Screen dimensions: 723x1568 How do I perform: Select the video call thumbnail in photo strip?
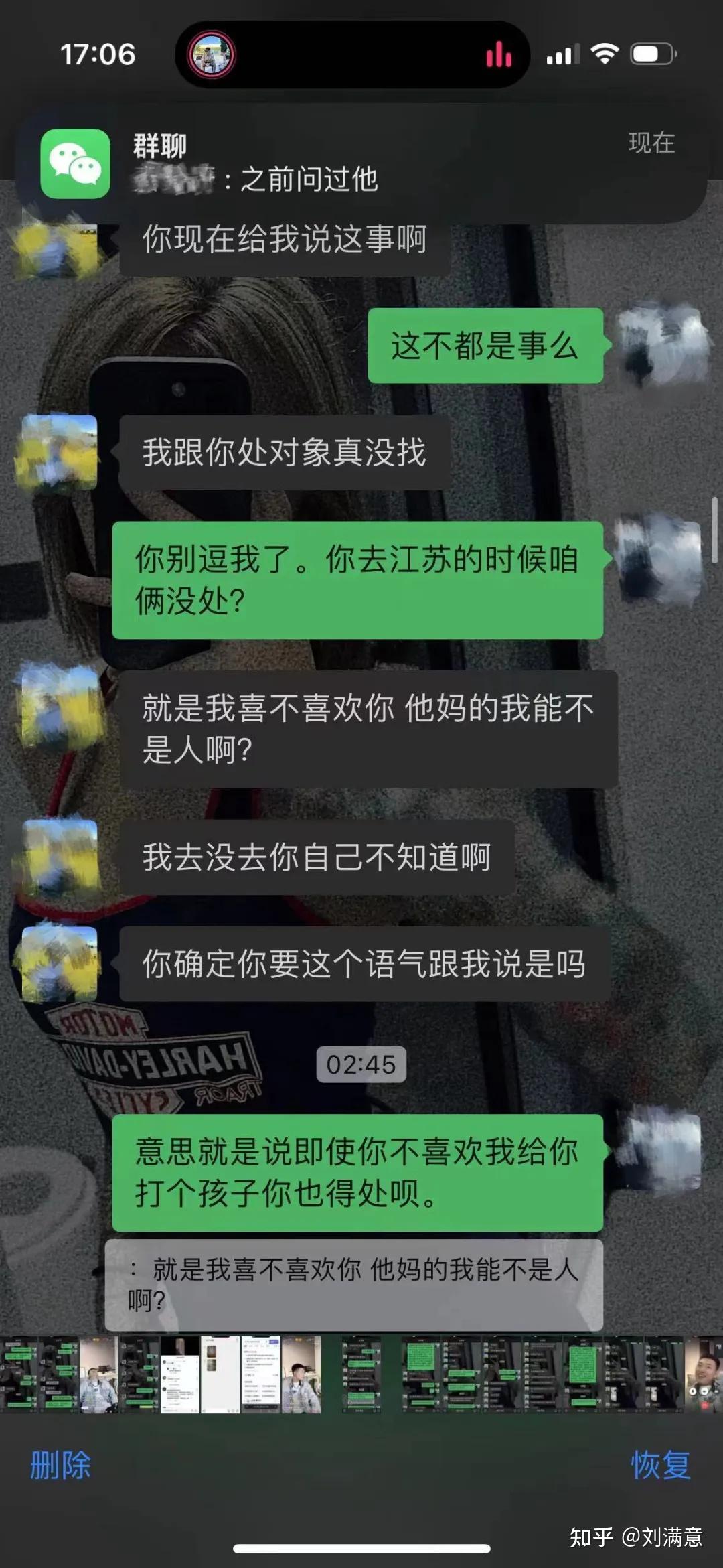tap(703, 1375)
